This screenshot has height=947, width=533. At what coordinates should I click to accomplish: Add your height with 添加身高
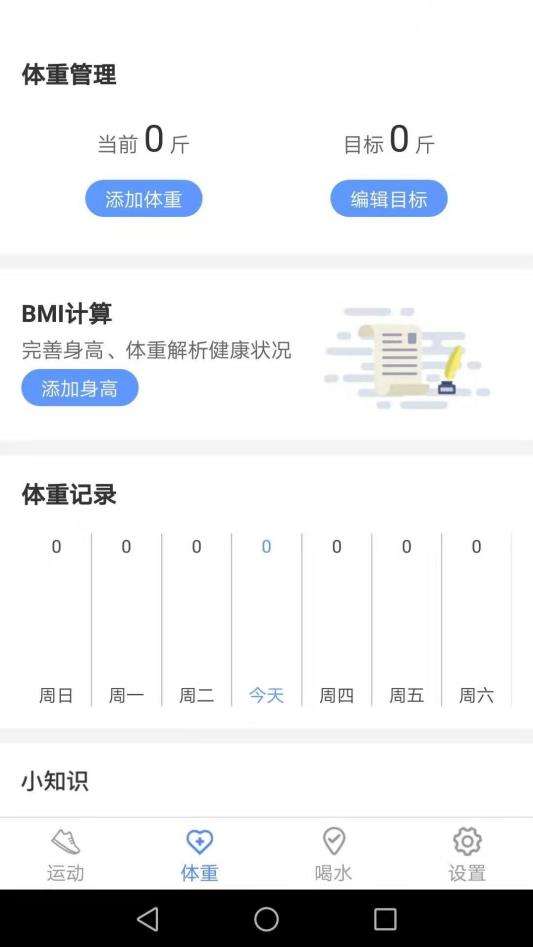(x=80, y=388)
